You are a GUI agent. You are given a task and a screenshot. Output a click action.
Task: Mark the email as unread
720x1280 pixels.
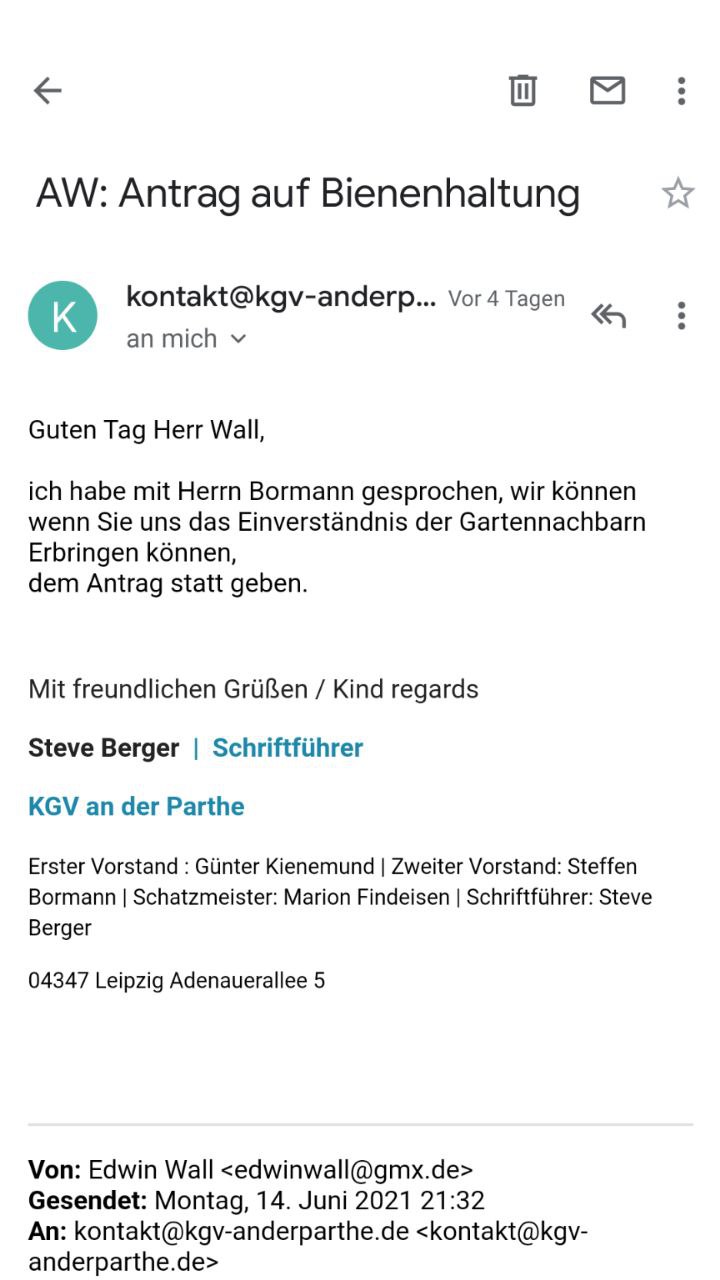click(x=607, y=91)
